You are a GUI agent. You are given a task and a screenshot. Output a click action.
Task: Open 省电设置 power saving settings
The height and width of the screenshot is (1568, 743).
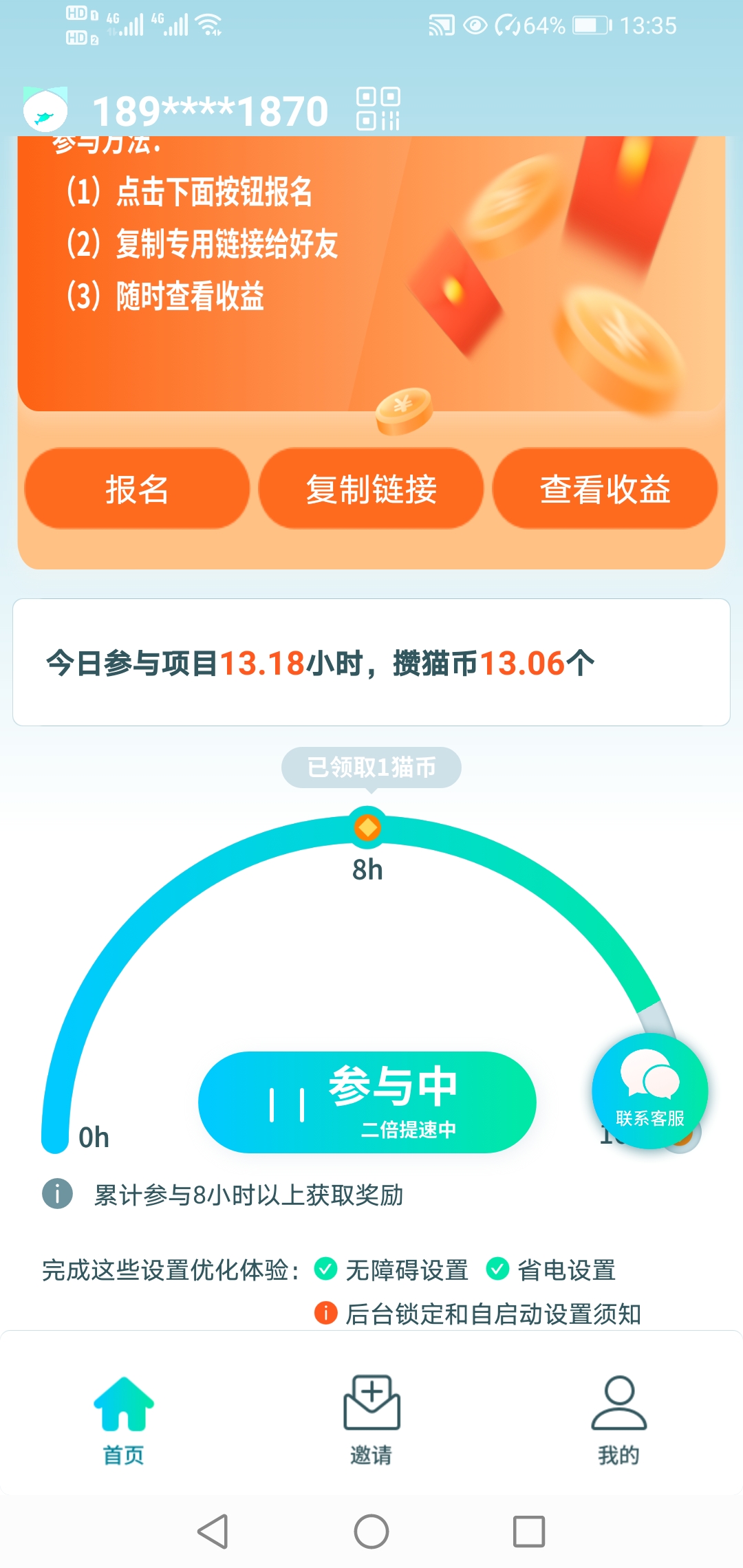click(x=566, y=1270)
